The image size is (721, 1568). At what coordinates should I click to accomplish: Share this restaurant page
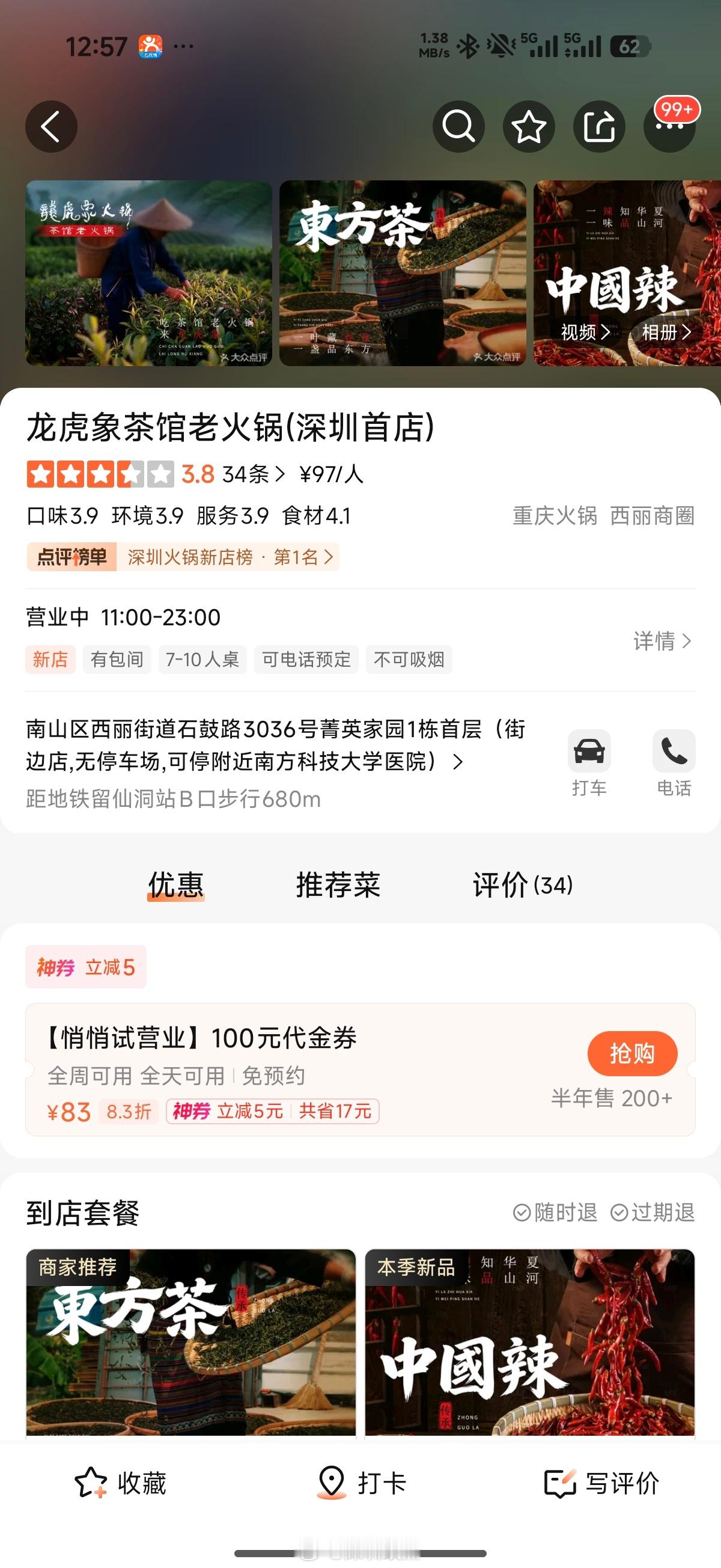[599, 126]
